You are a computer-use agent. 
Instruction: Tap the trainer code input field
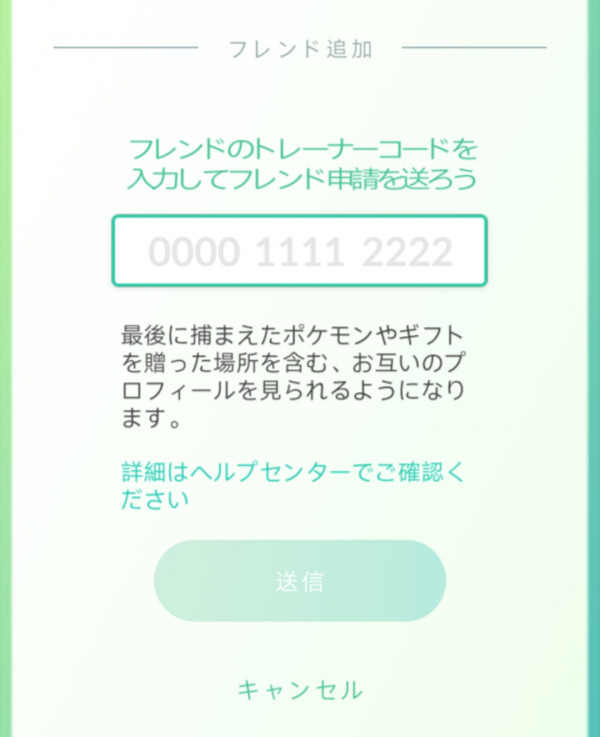[x=299, y=251]
